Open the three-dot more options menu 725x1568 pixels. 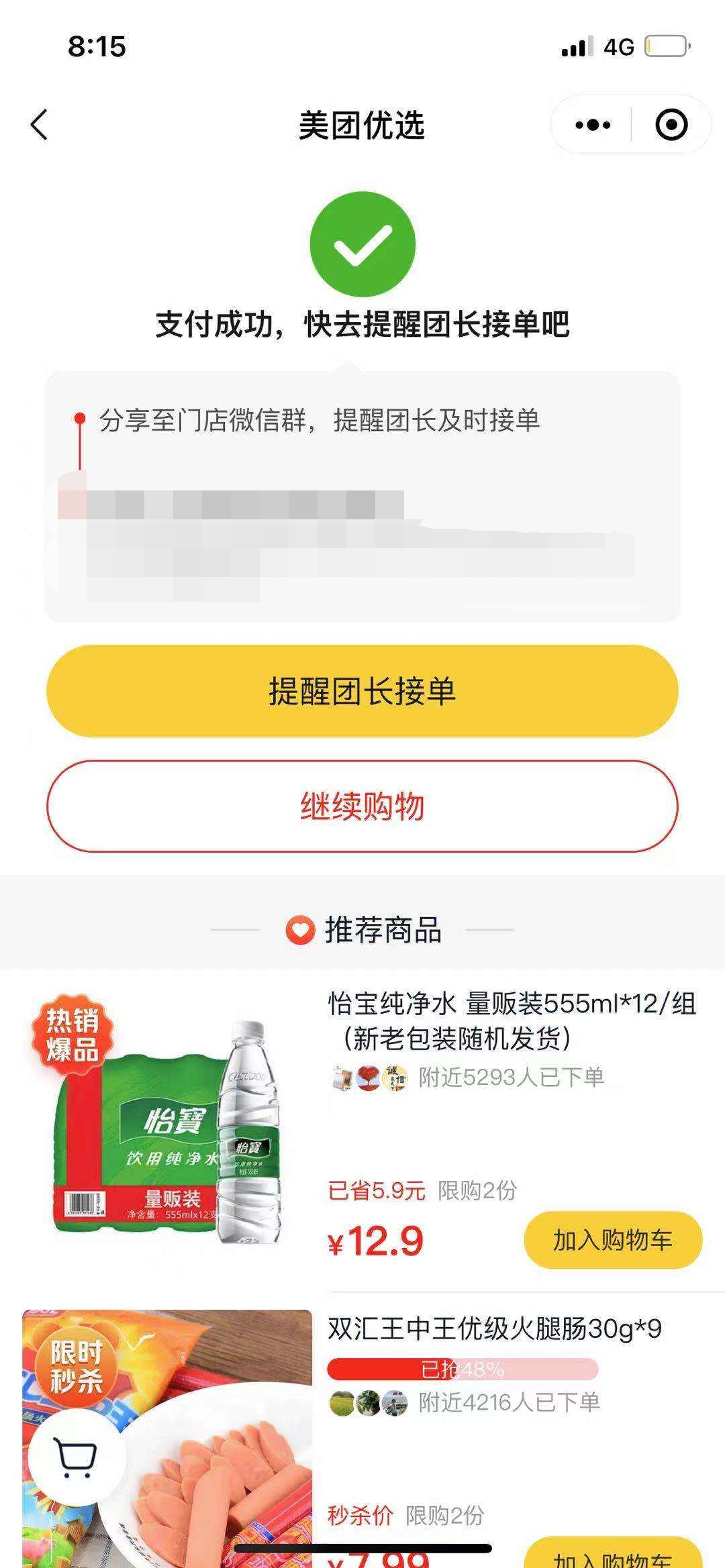point(589,124)
